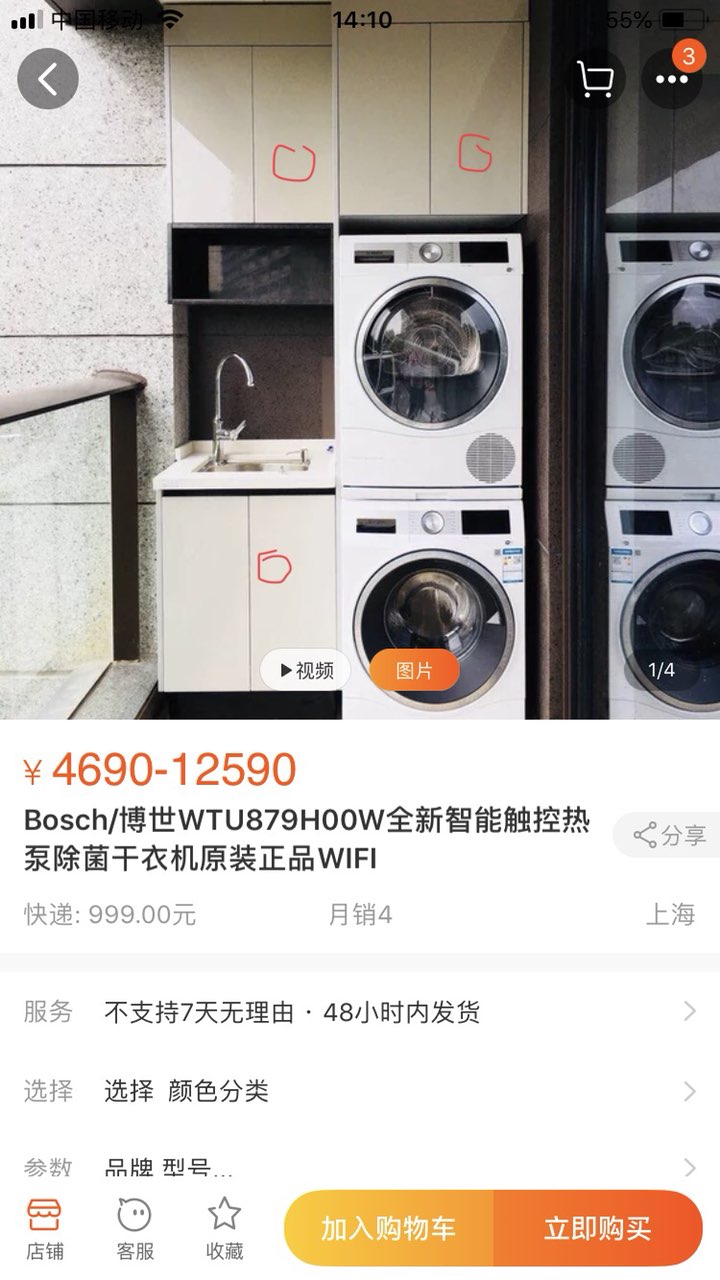Image resolution: width=720 pixels, height=1280 pixels.
Task: Open the 服务 service details row
Action: coord(360,1012)
